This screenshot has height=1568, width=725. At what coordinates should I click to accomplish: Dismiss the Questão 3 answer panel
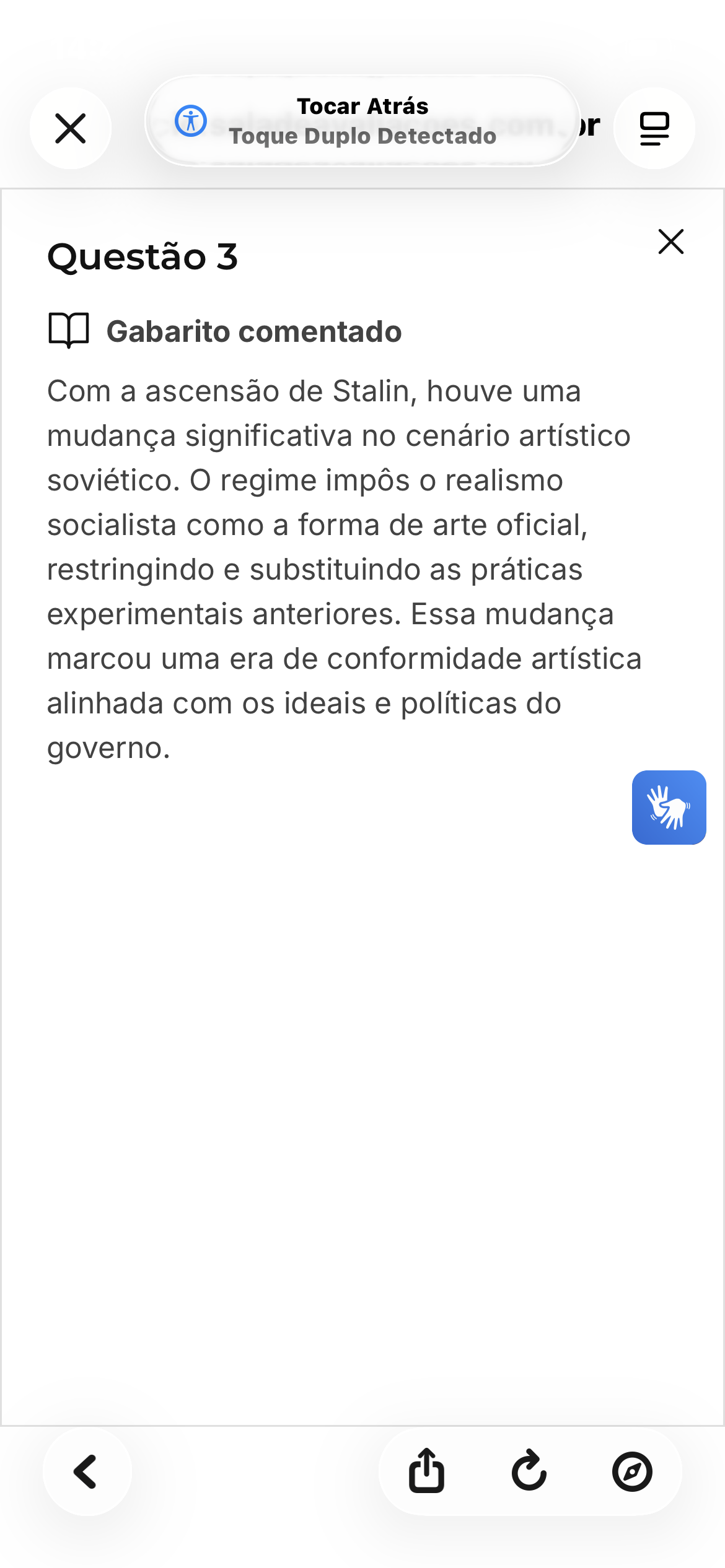coord(670,242)
